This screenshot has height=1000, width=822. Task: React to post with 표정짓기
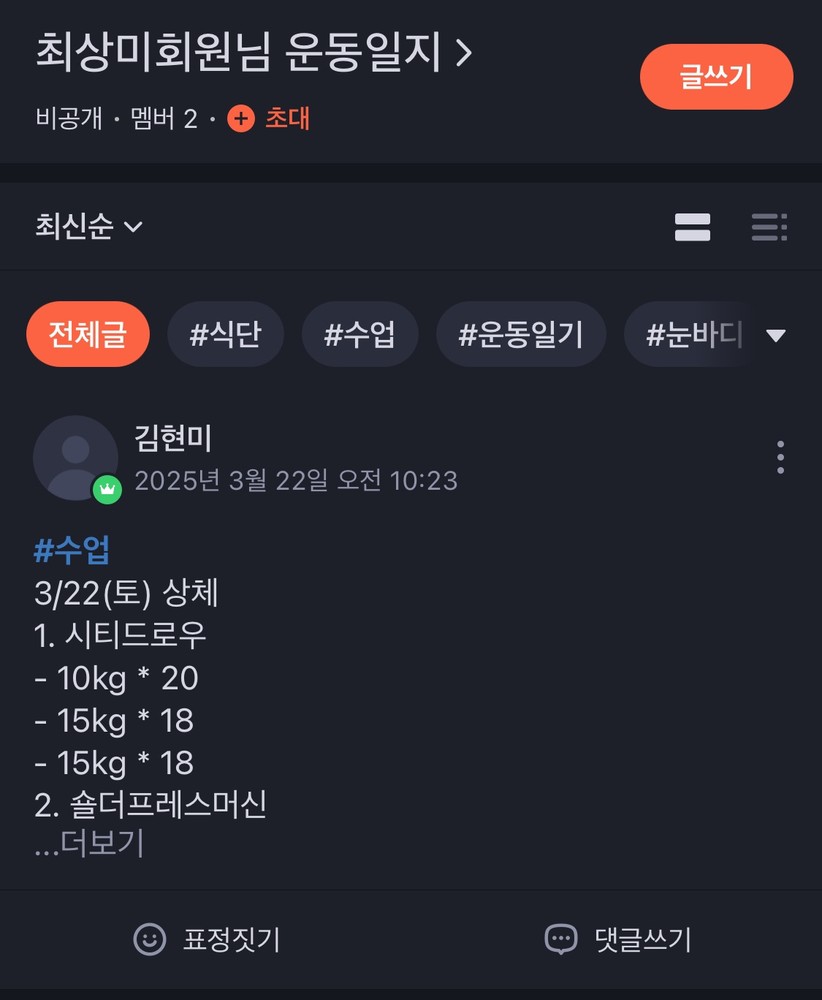[207, 939]
